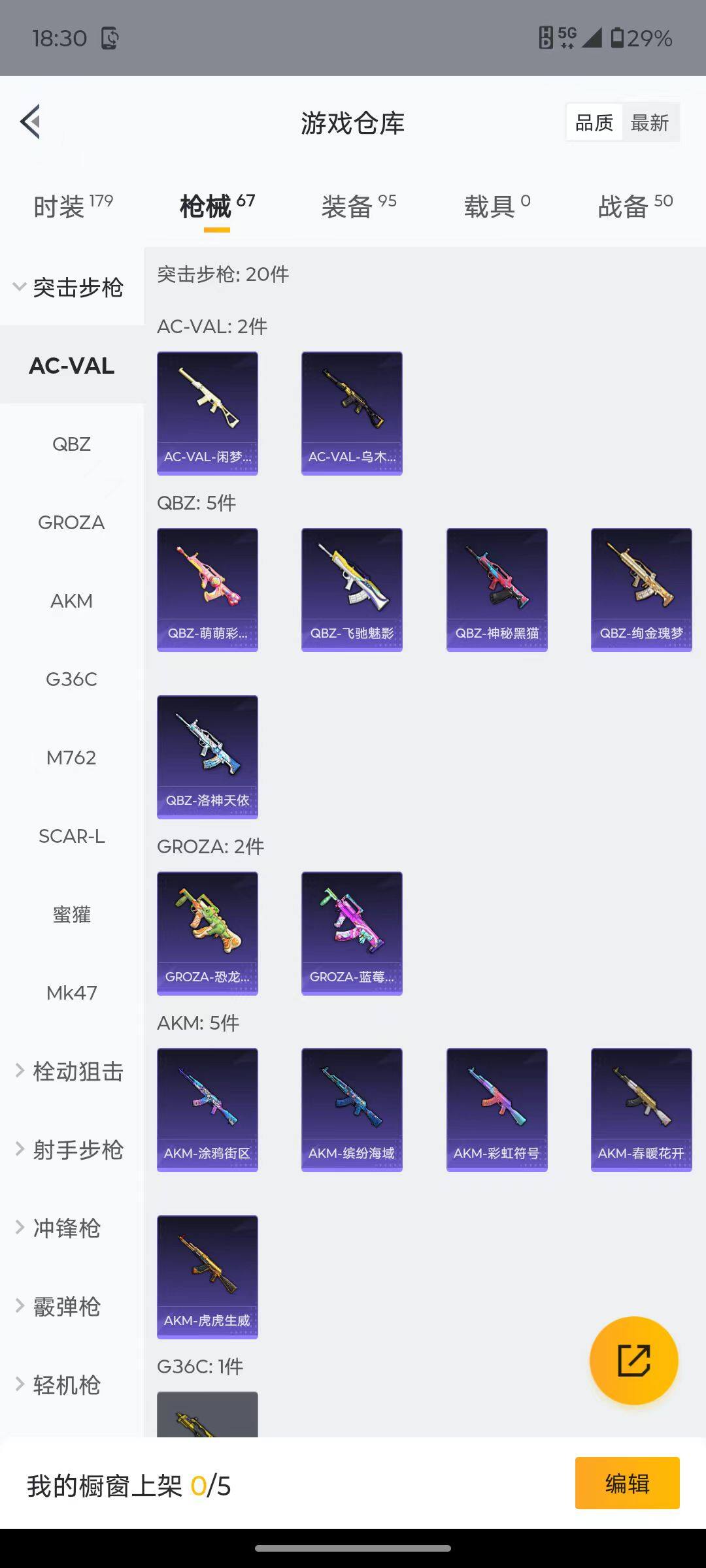
Task: Open the QBZ-洛神天依 skin
Action: 207,757
